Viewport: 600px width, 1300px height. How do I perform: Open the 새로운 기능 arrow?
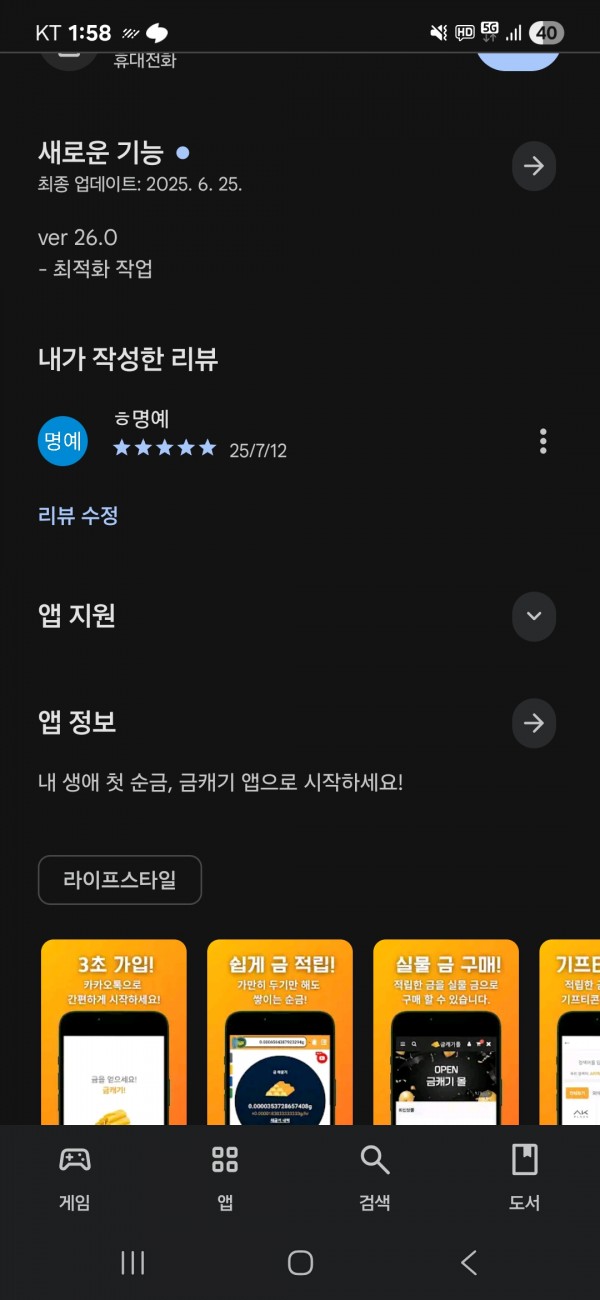point(534,166)
